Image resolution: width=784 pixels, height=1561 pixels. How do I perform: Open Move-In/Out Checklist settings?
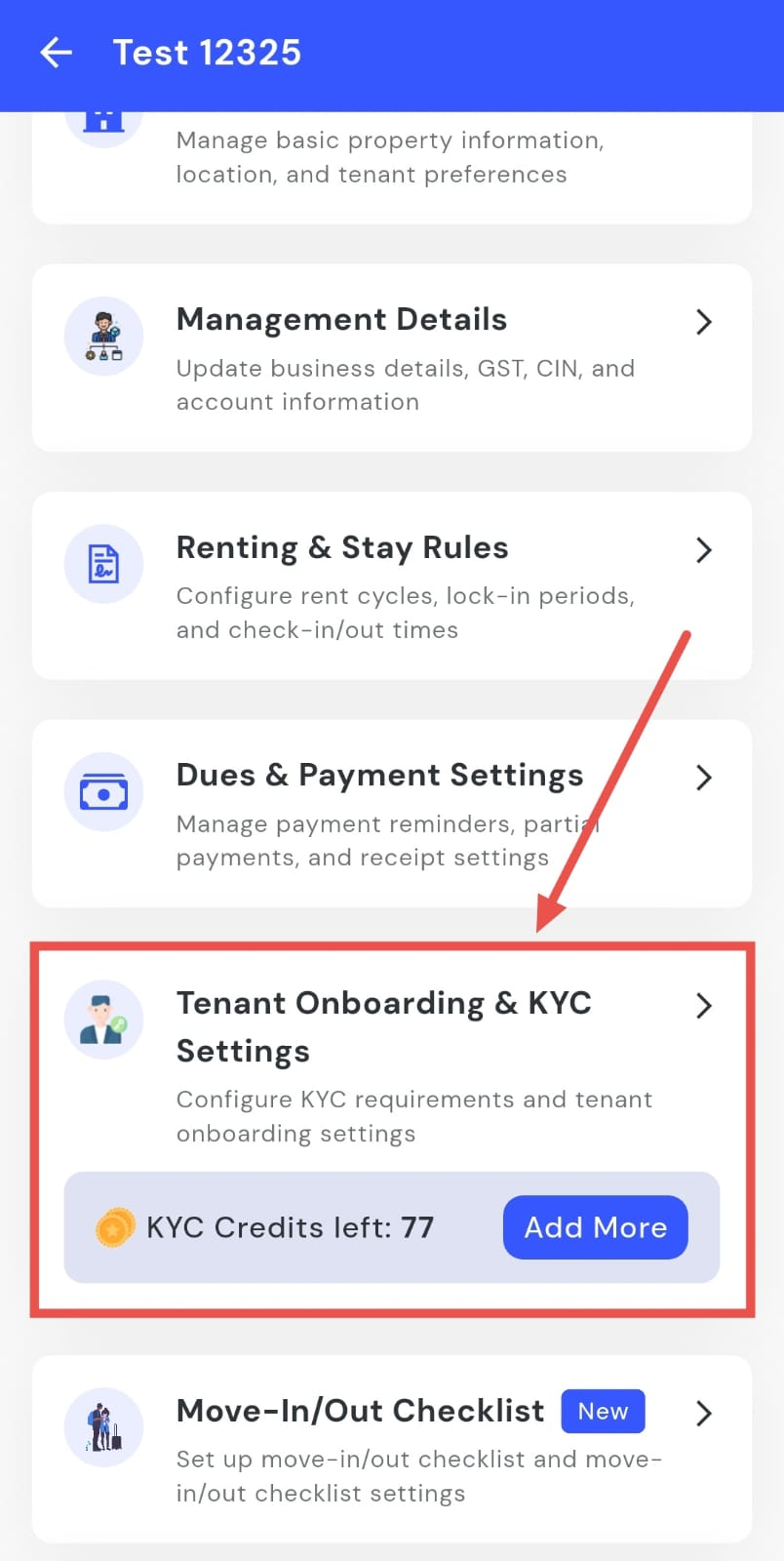[x=390, y=1449]
